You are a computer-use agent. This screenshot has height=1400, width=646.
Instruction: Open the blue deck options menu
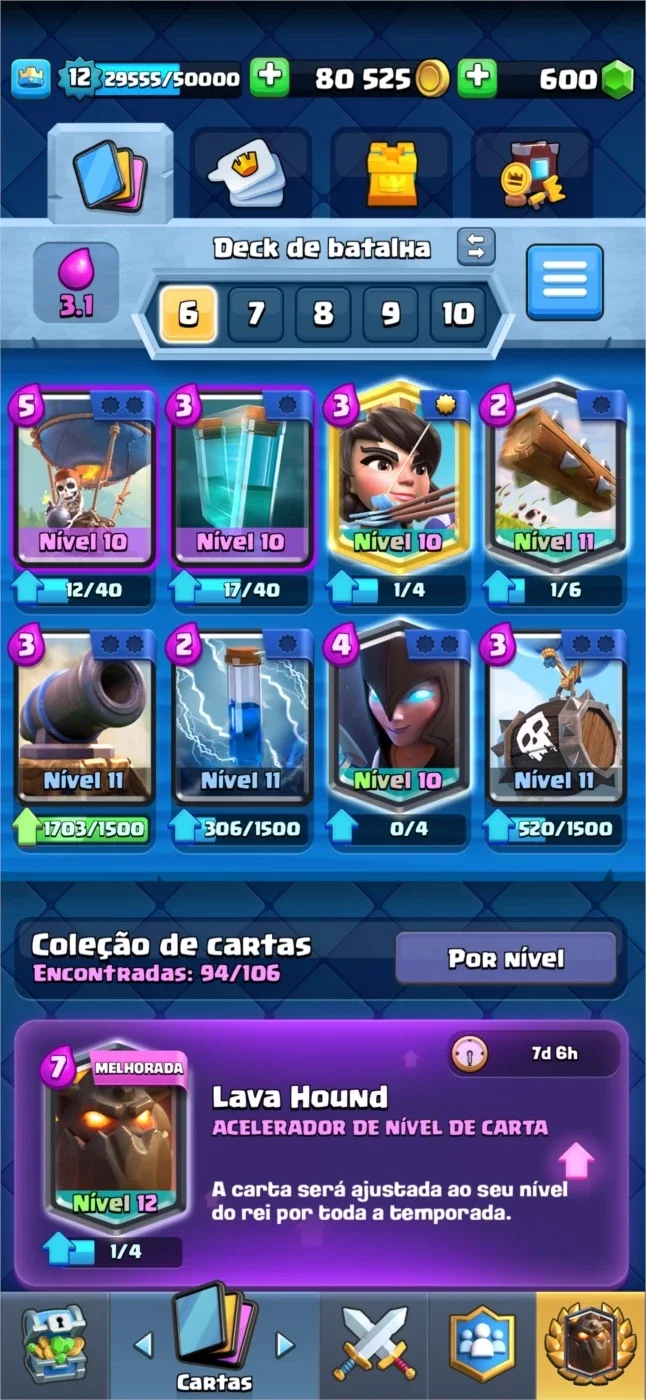tap(565, 282)
